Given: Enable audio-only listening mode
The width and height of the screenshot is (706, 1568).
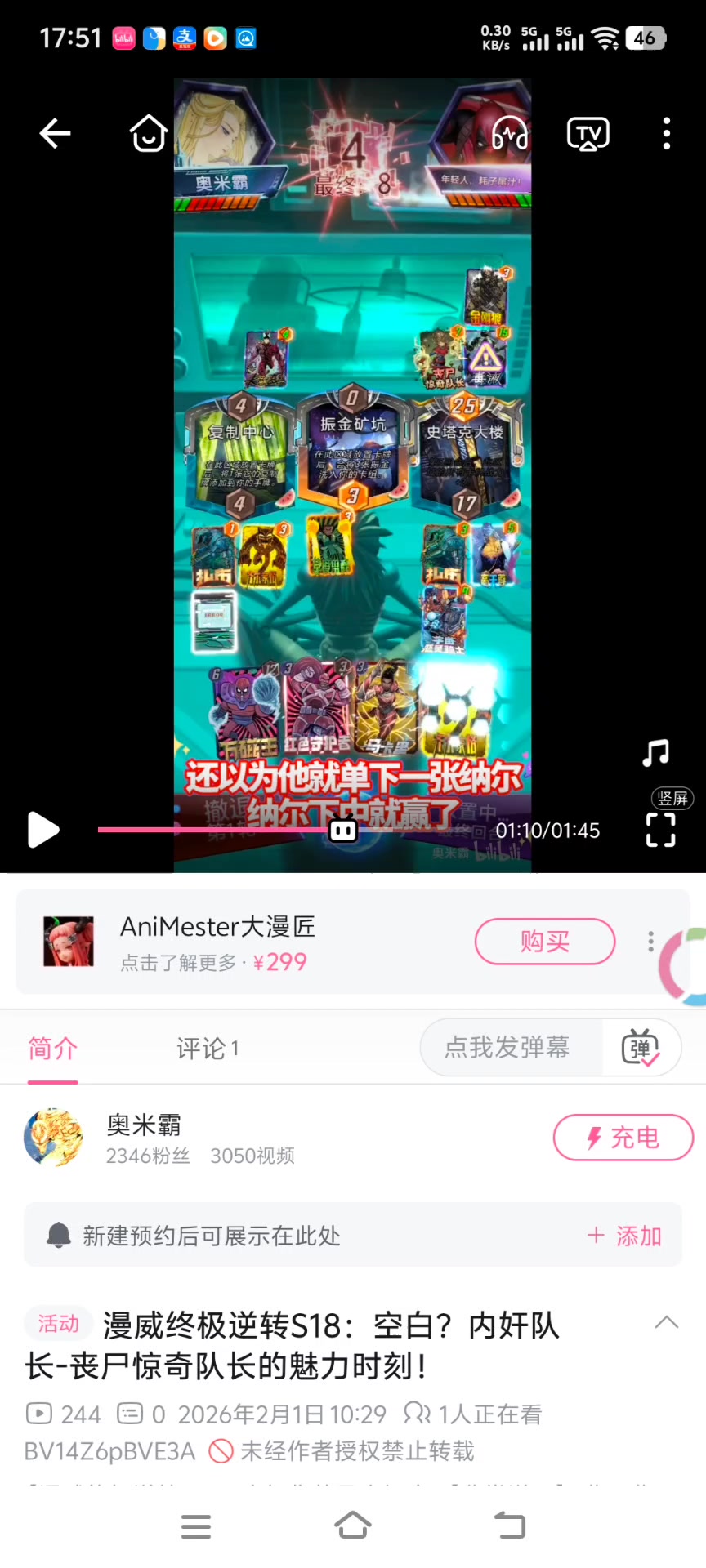Looking at the screenshot, I should coord(510,133).
